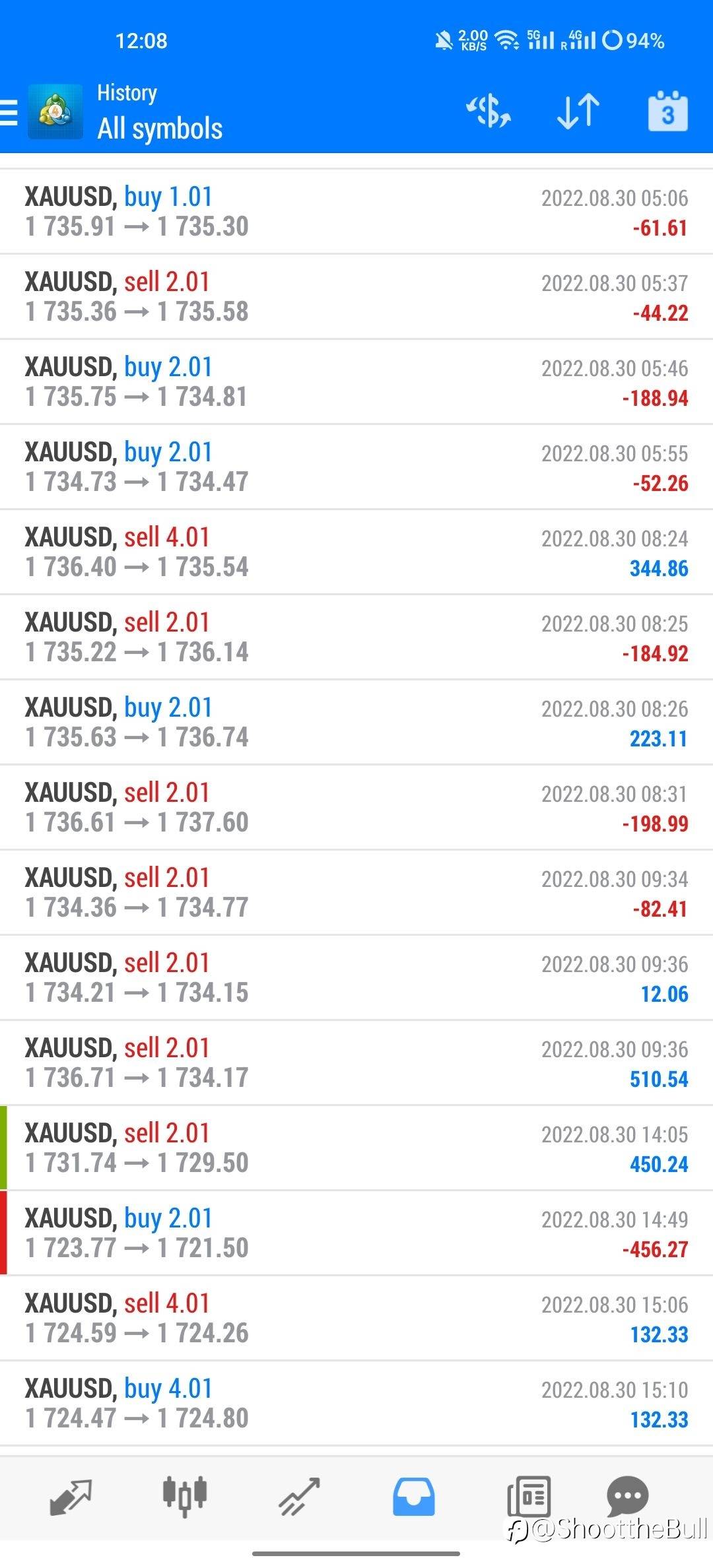This screenshot has width=713, height=1568.
Task: Switch to the Quotes tab
Action: tap(71, 1497)
